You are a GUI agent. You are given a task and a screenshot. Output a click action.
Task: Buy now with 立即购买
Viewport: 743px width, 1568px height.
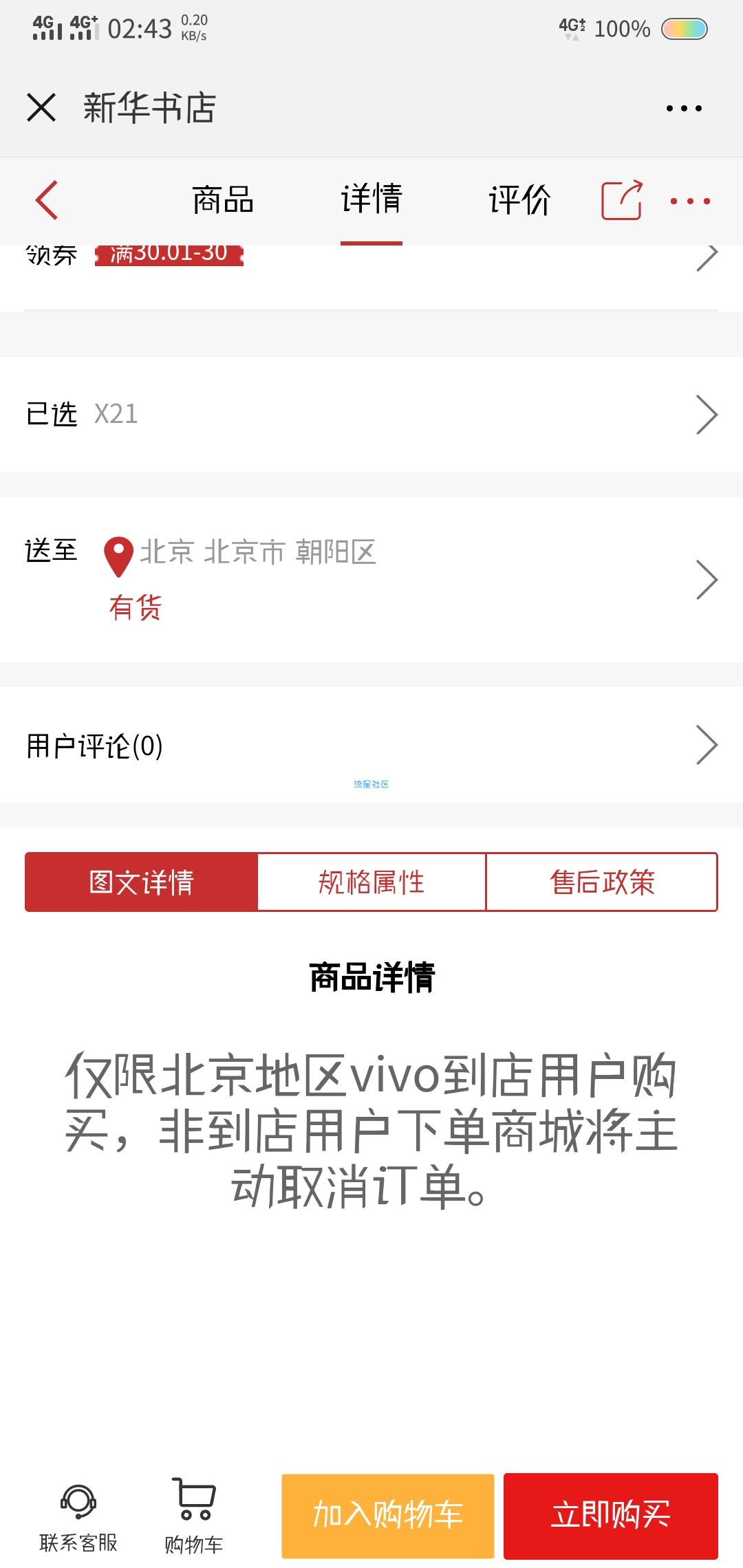[611, 1516]
